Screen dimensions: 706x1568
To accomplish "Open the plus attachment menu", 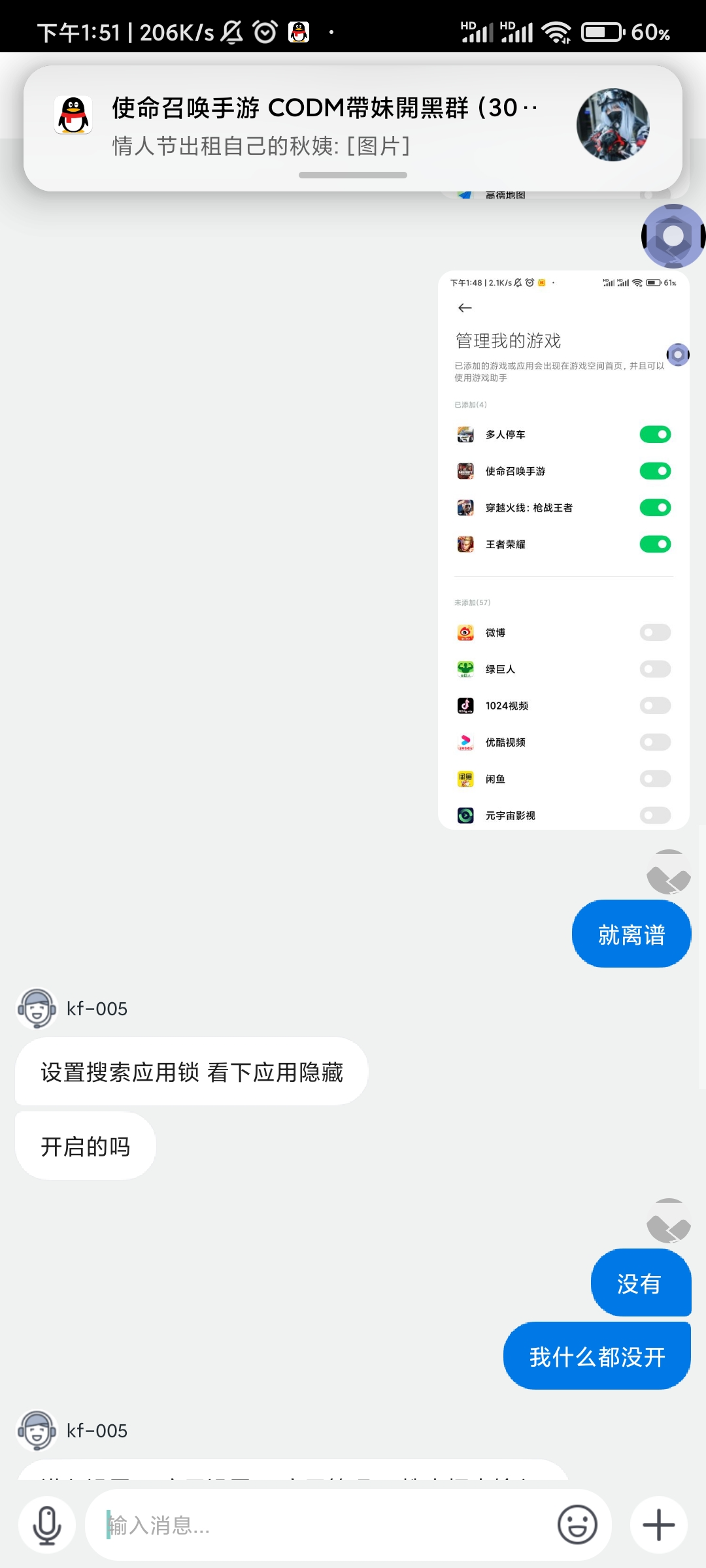I will point(659,1525).
